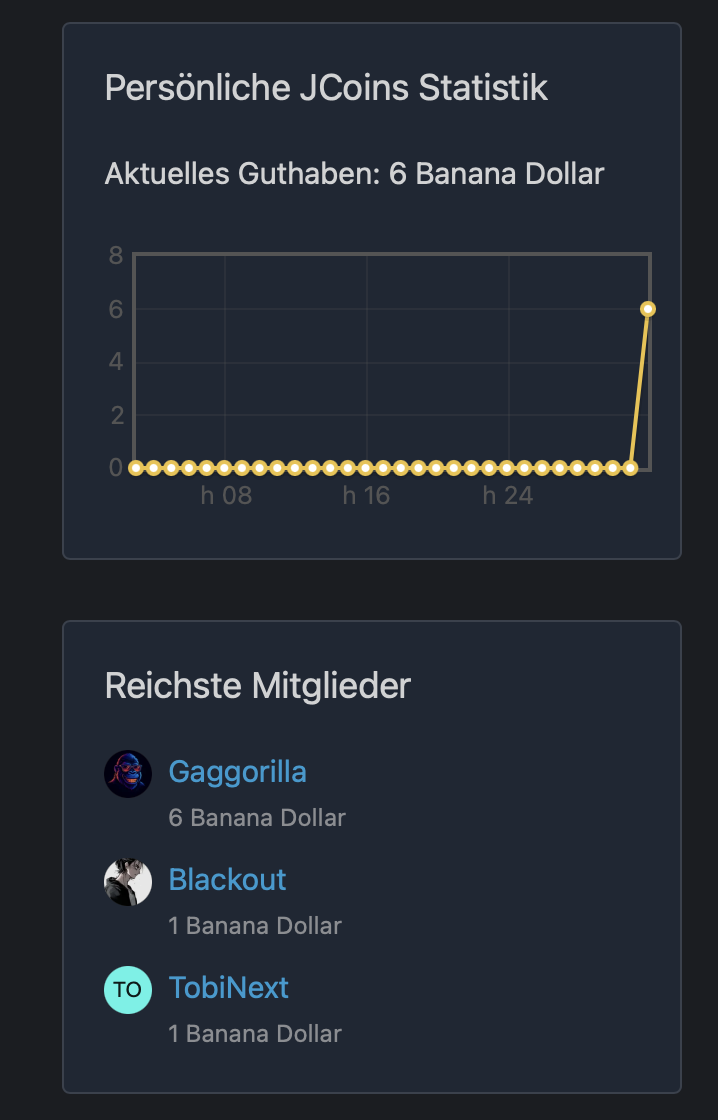Tap Gaggorilla's avatar picture
The image size is (718, 1120).
(x=128, y=774)
